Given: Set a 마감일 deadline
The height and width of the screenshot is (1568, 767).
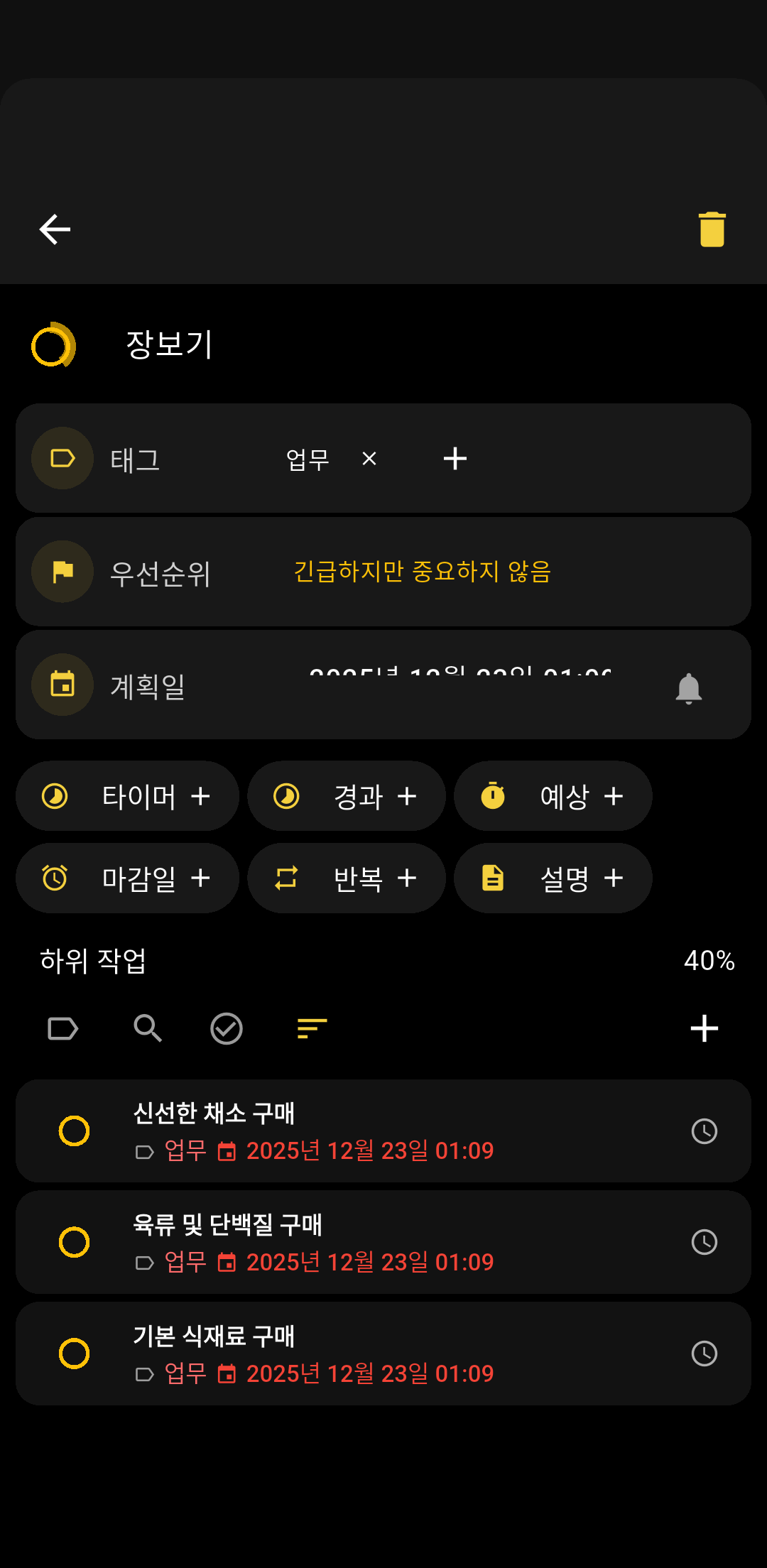Looking at the screenshot, I should click(x=127, y=878).
